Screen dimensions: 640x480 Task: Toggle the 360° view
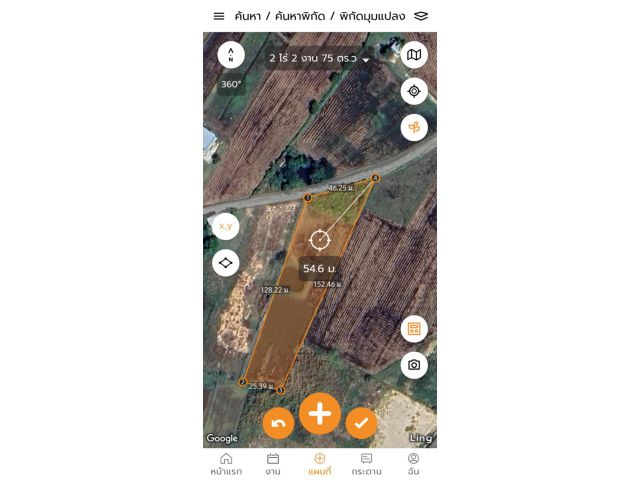pos(231,84)
